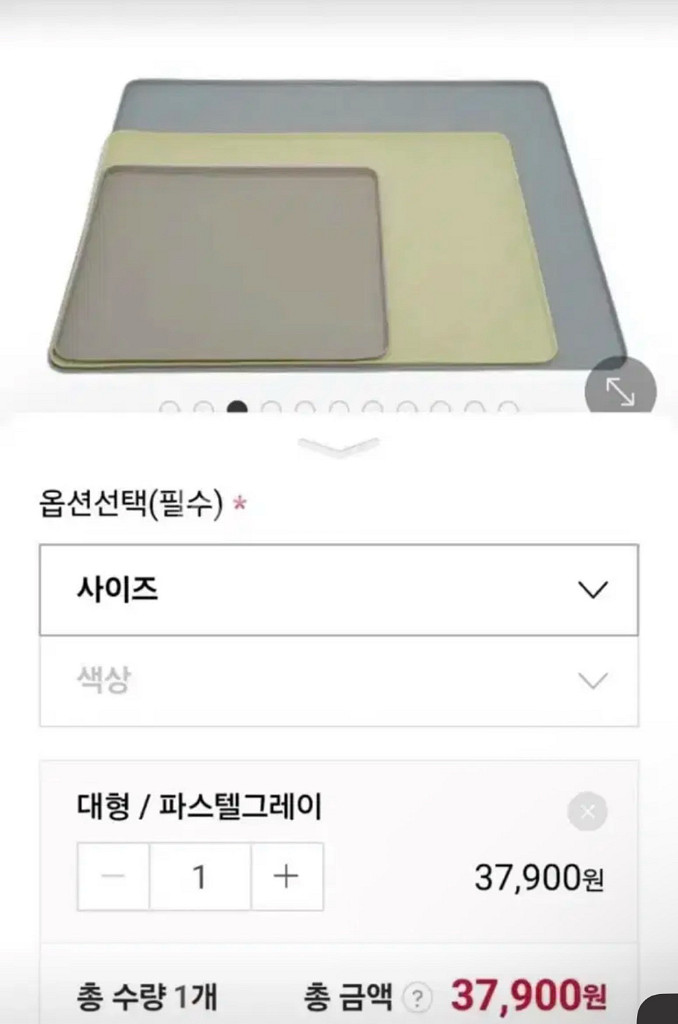
Task: Open the help icon next to 총 금액
Action: click(x=417, y=997)
